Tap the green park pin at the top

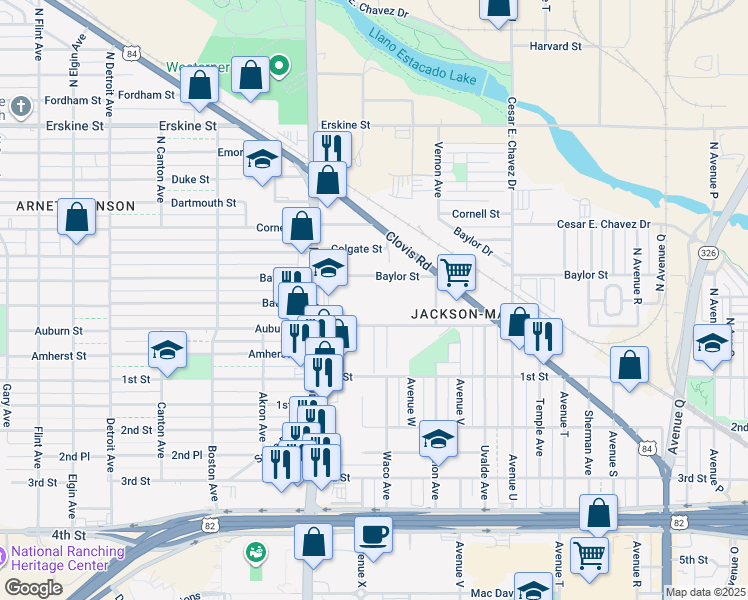280,66
